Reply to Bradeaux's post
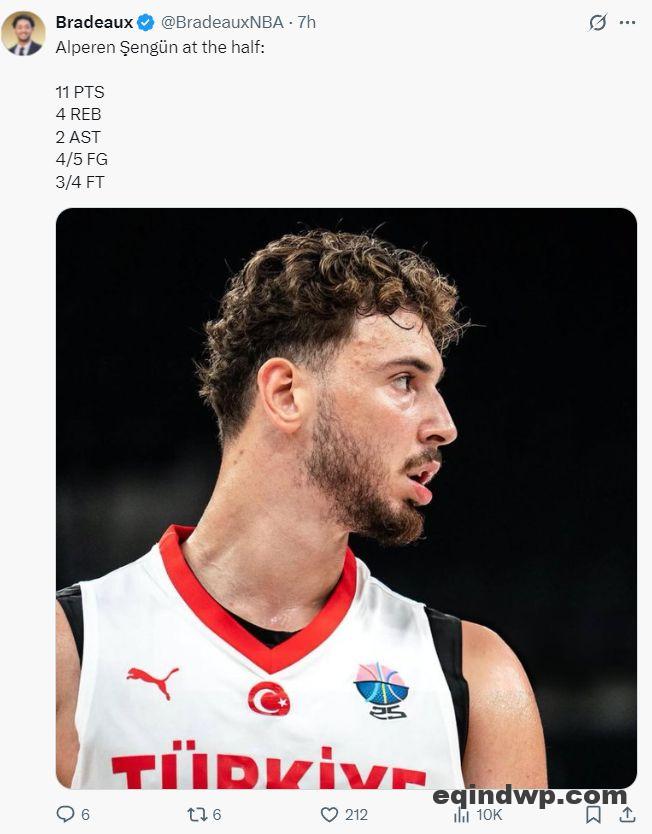The width and height of the screenshot is (652, 834). coord(66,814)
